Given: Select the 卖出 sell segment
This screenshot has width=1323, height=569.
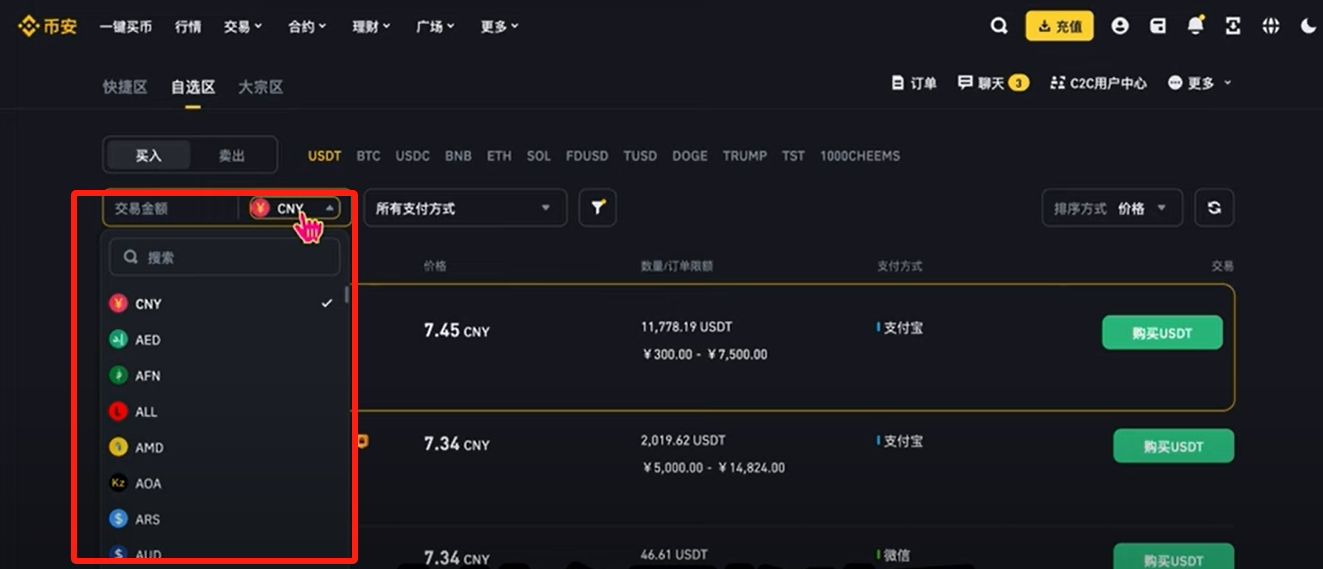Looking at the screenshot, I should click(x=232, y=156).
